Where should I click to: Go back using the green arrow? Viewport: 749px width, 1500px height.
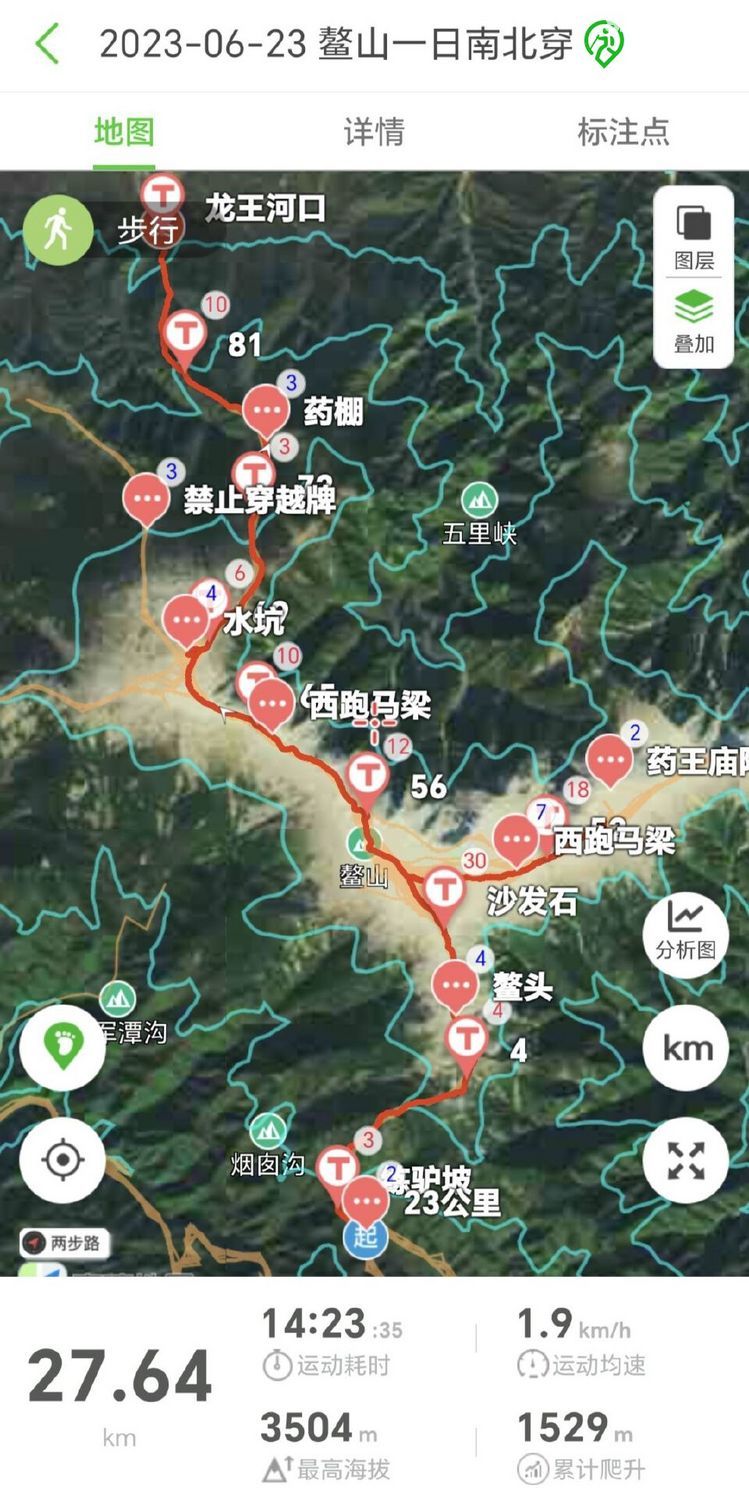point(47,45)
